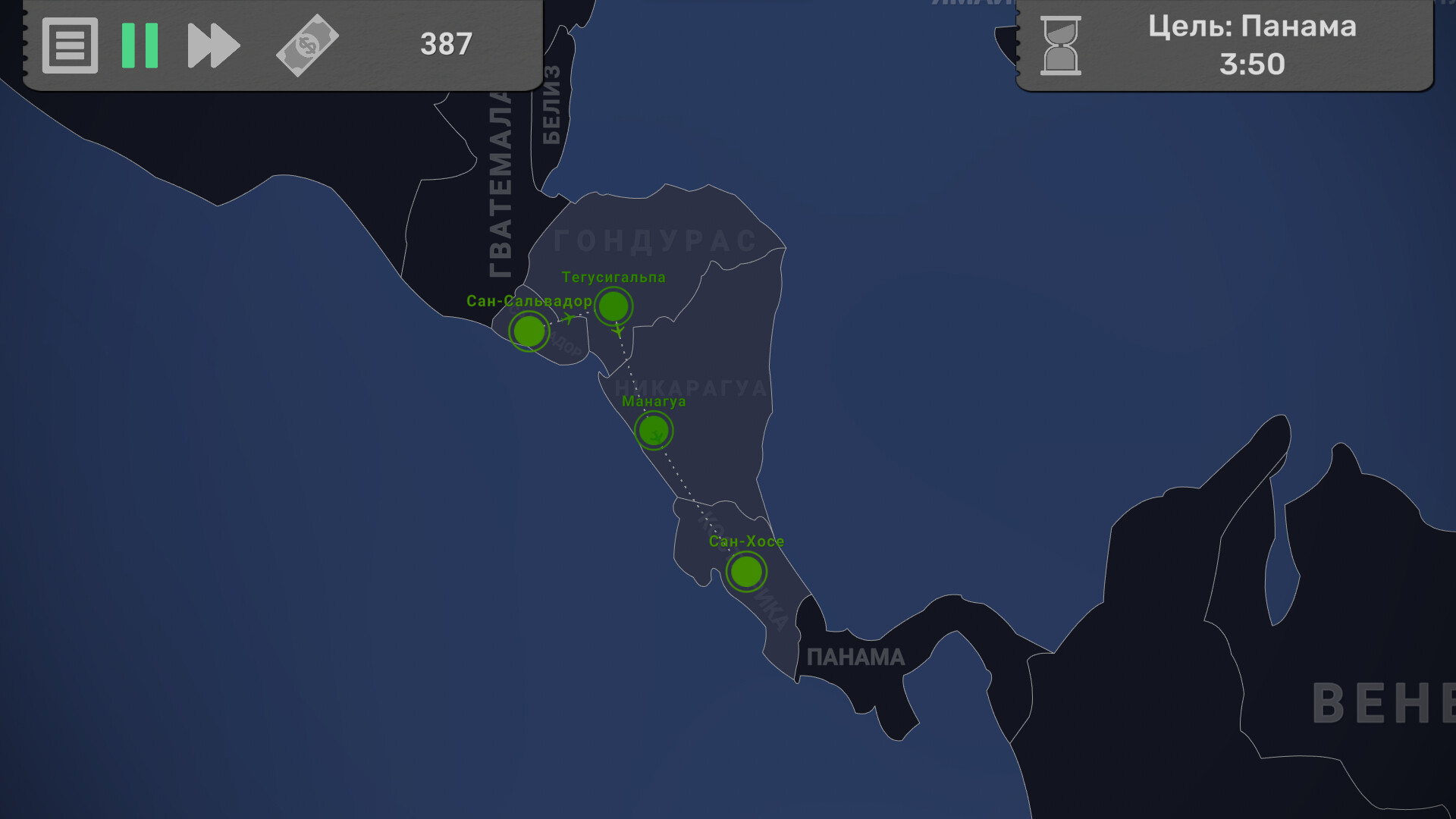
Task: Open the game menu list icon
Action: (70, 45)
